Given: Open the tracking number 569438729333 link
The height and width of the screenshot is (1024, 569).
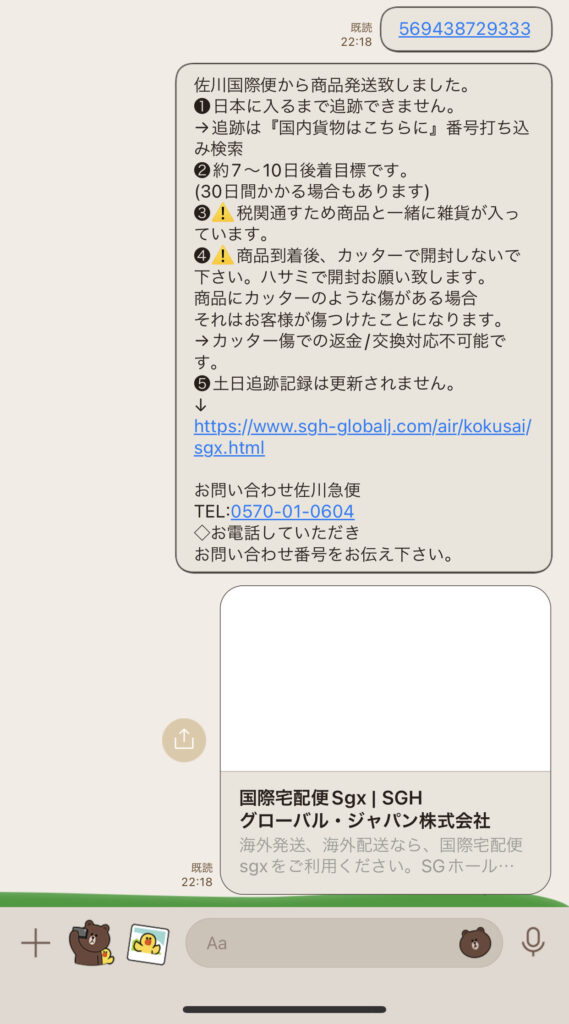Looking at the screenshot, I should (x=464, y=29).
